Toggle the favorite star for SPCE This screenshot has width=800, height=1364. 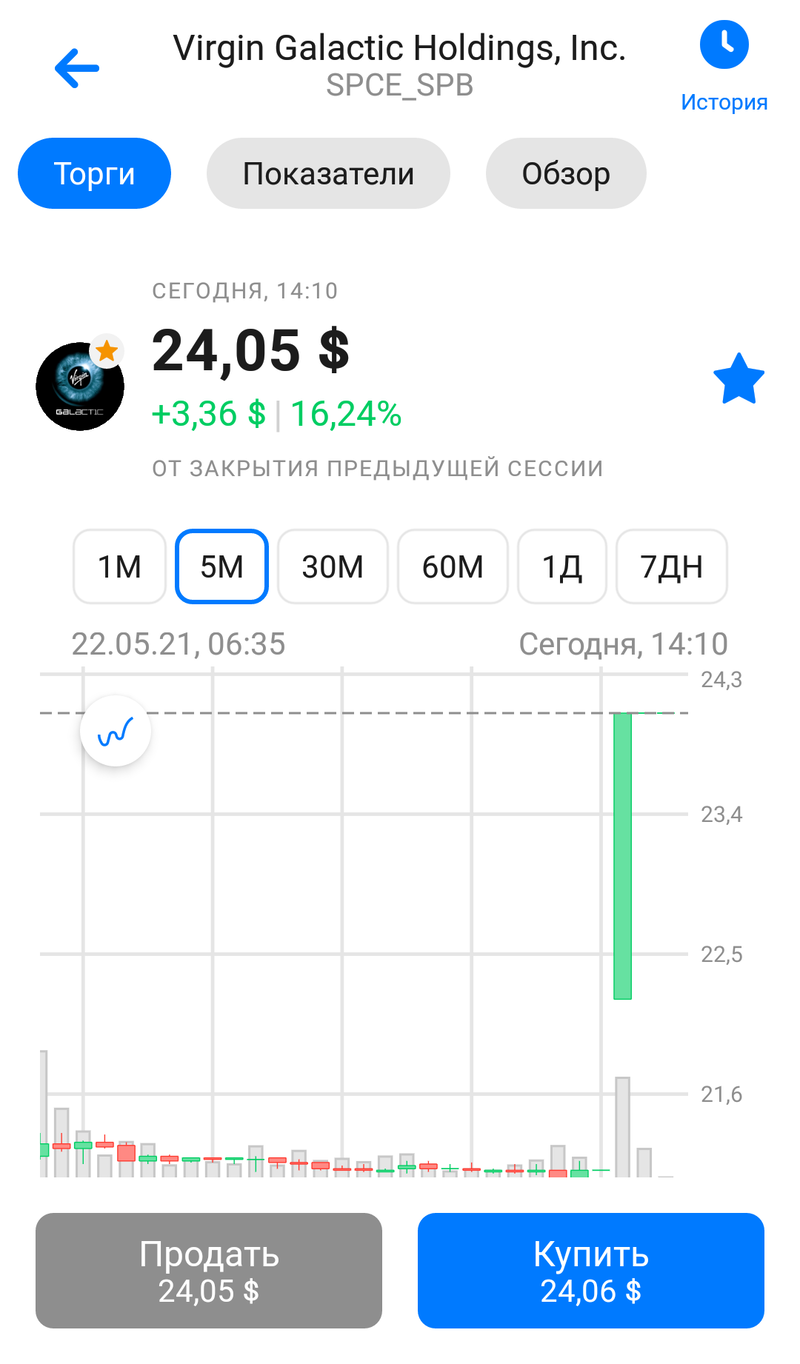tap(739, 380)
